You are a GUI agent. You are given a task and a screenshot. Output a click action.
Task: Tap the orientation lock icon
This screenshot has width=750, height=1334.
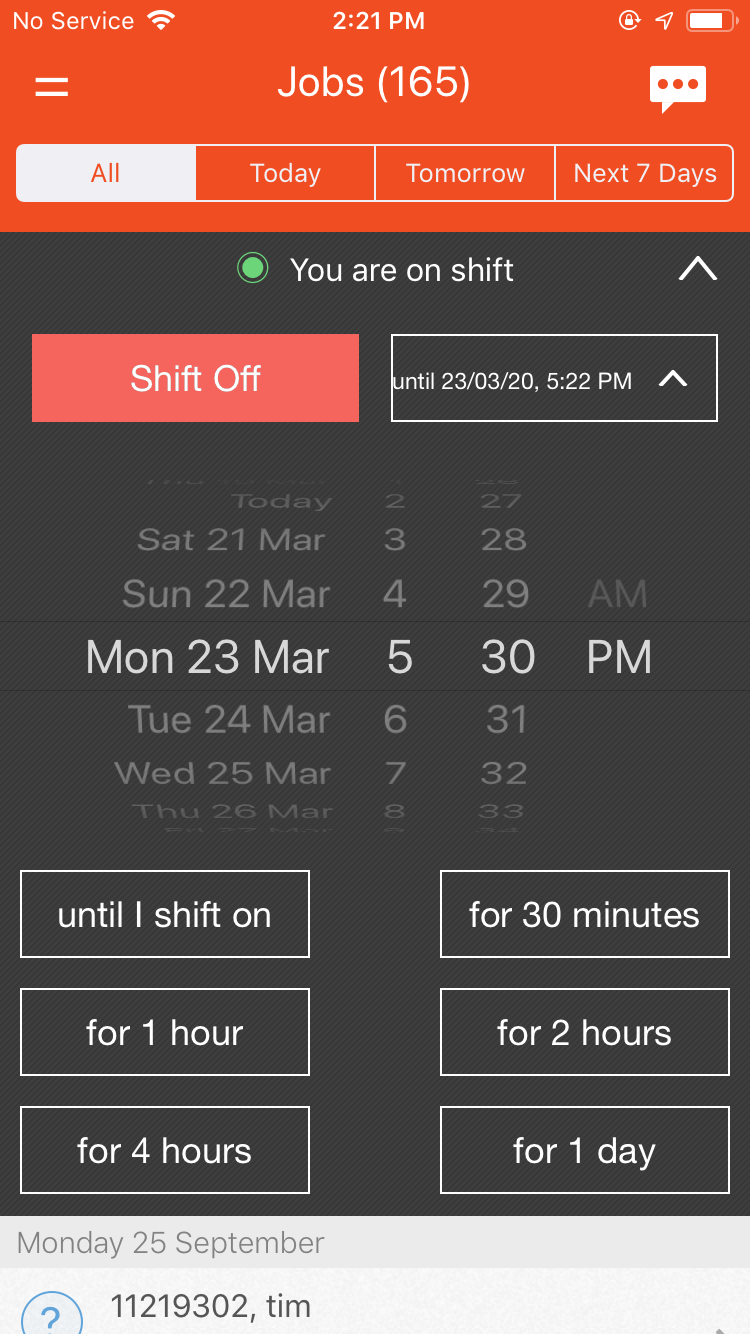[628, 19]
